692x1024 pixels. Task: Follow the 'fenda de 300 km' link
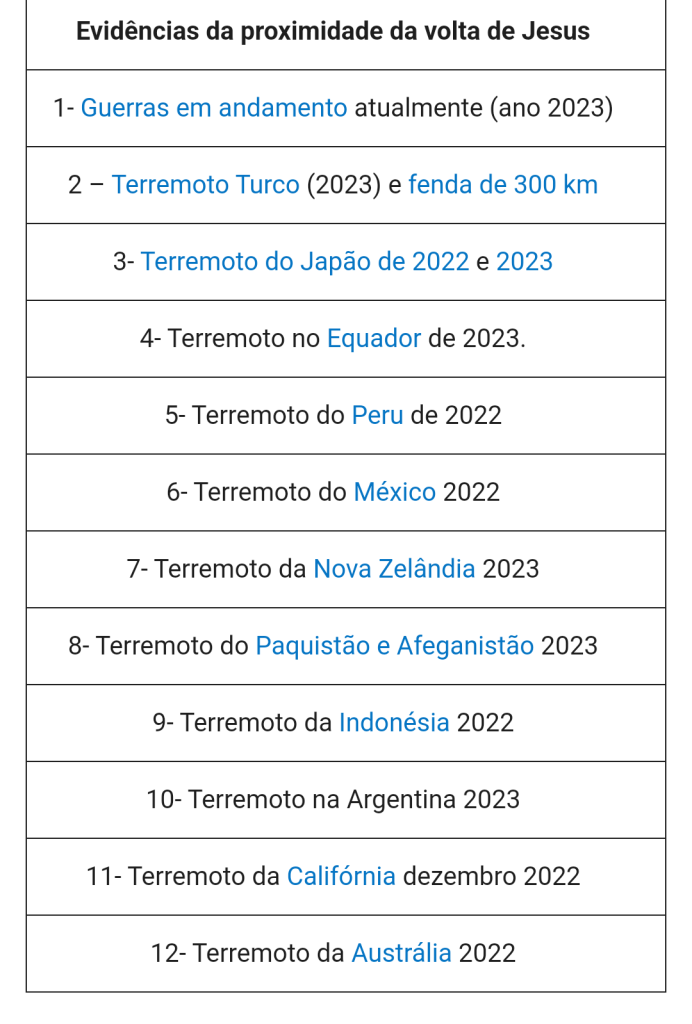(x=502, y=185)
